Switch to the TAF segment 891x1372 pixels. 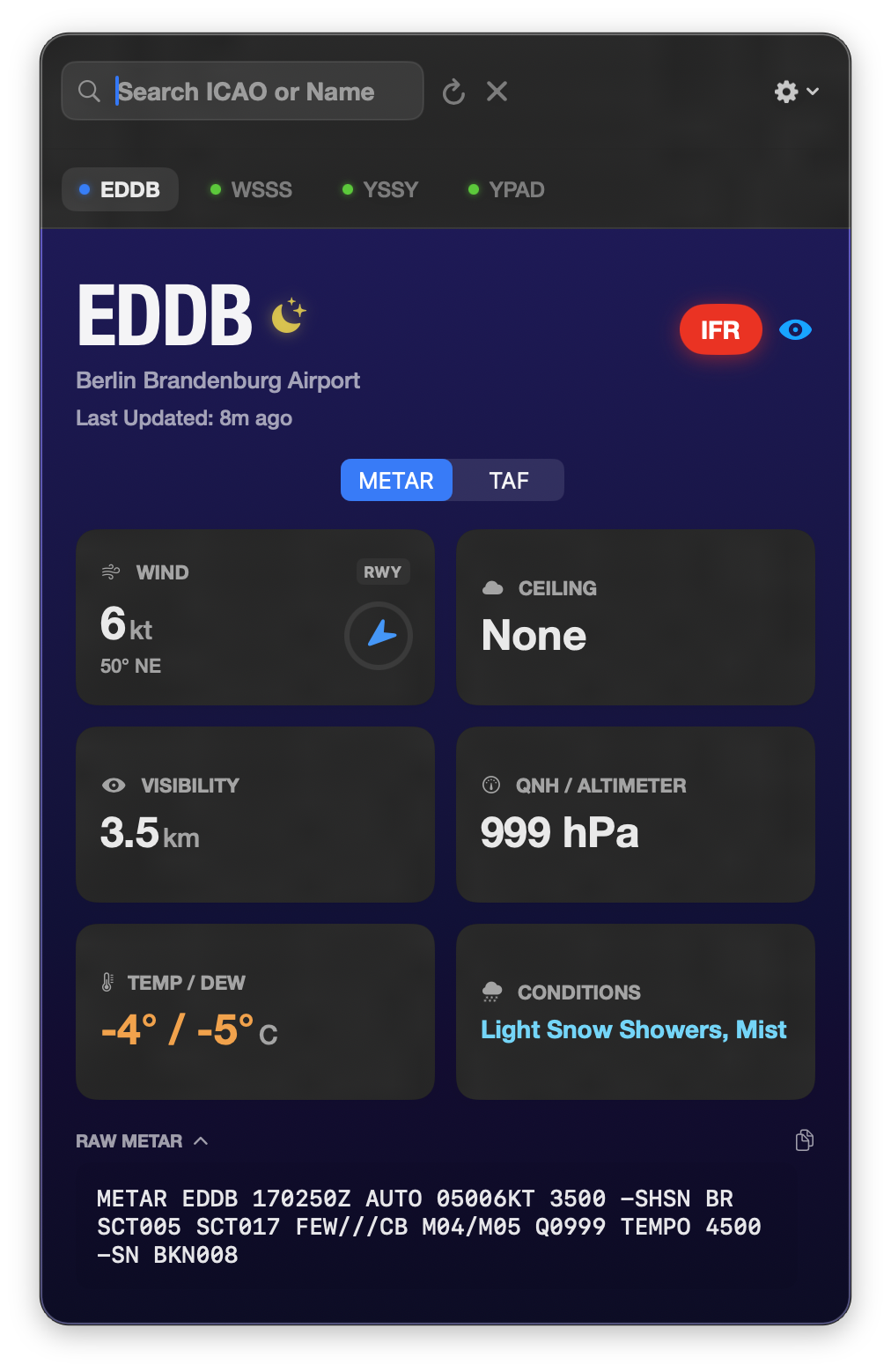pyautogui.click(x=509, y=481)
